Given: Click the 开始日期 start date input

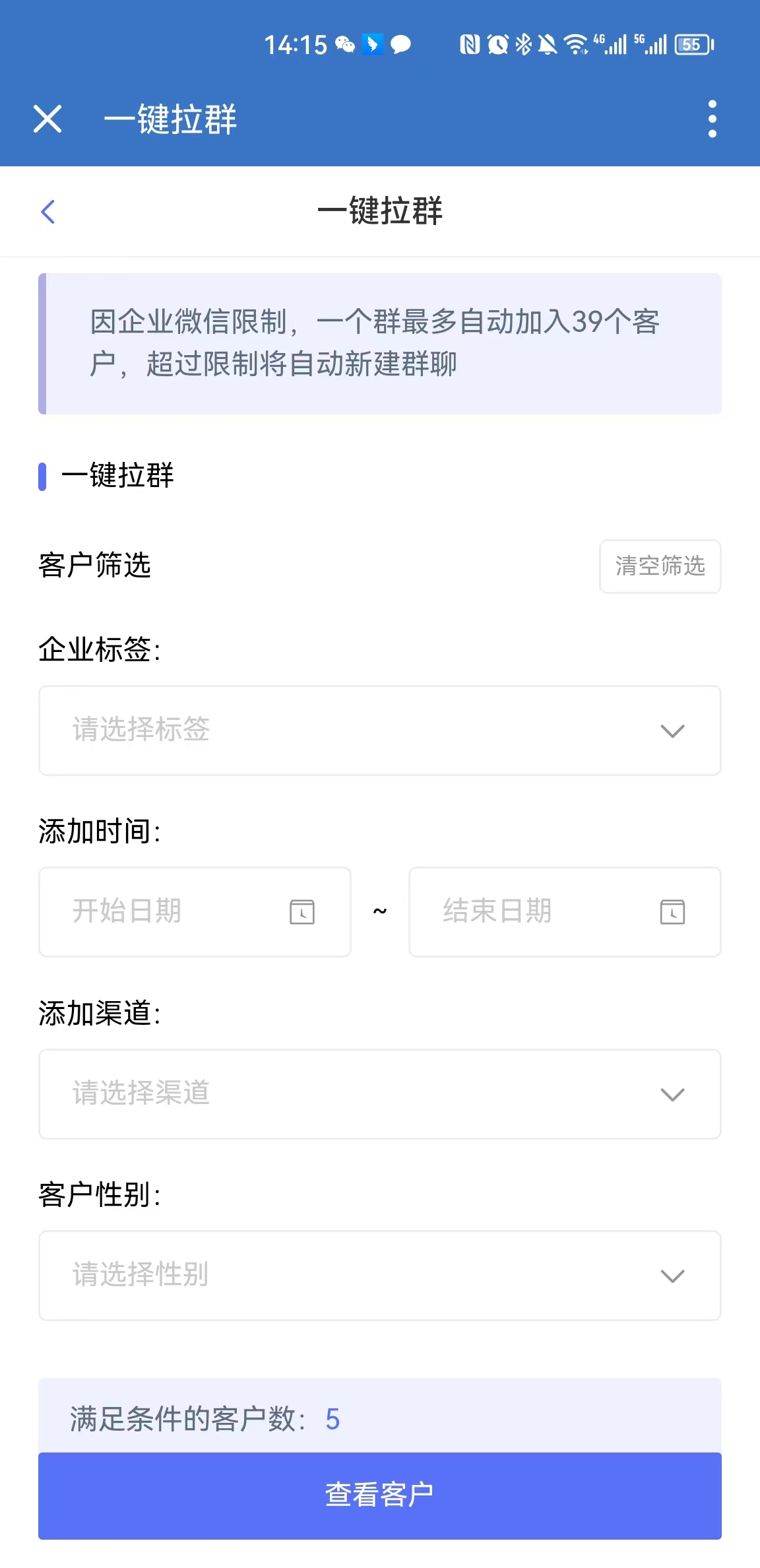Looking at the screenshot, I should [x=165, y=912].
